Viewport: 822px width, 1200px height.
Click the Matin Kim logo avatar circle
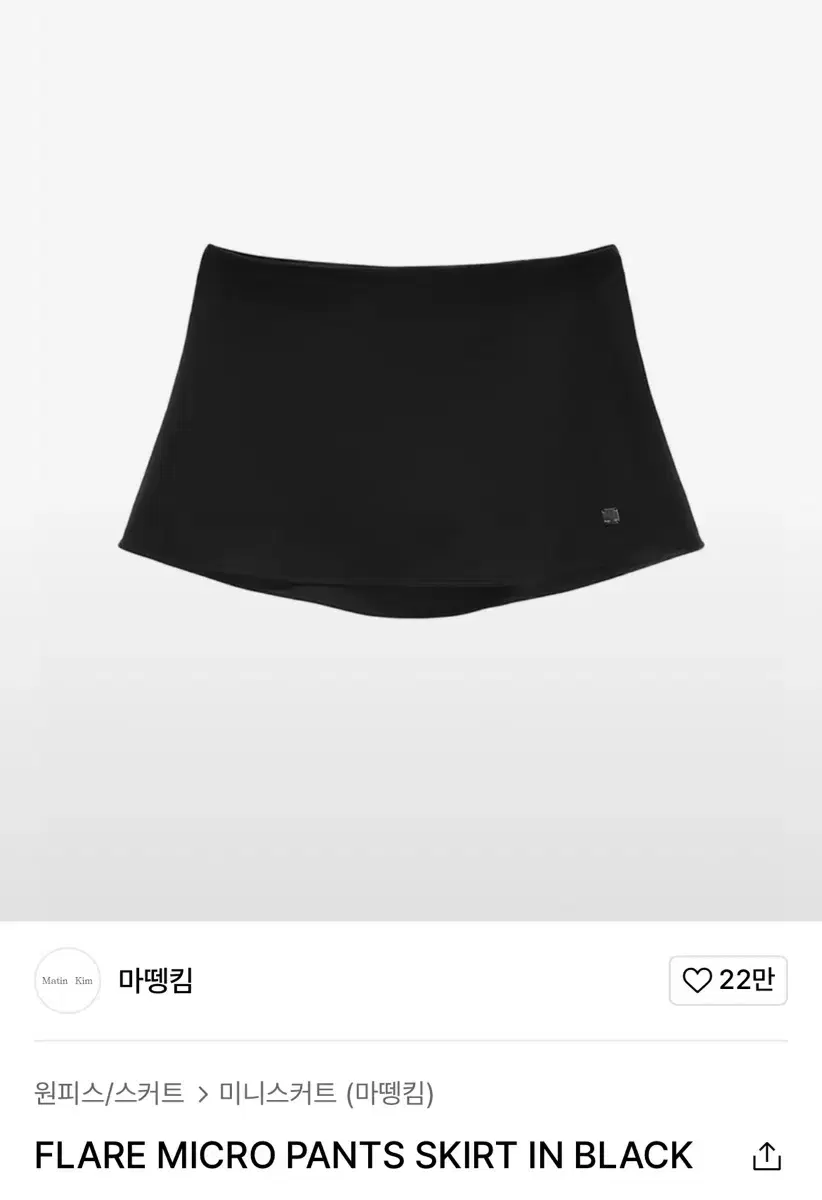[67, 981]
